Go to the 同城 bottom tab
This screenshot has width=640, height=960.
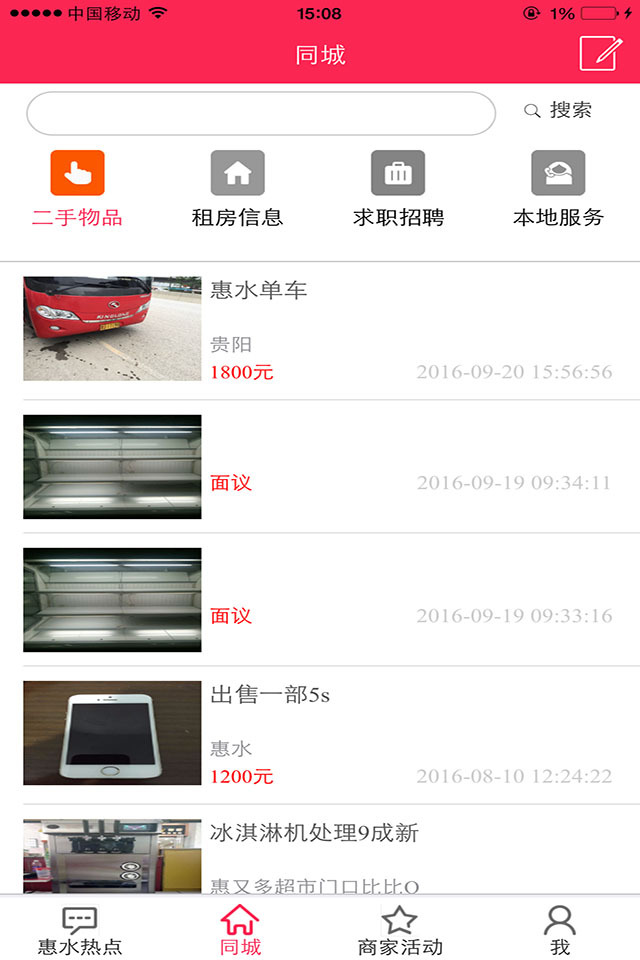(240, 930)
